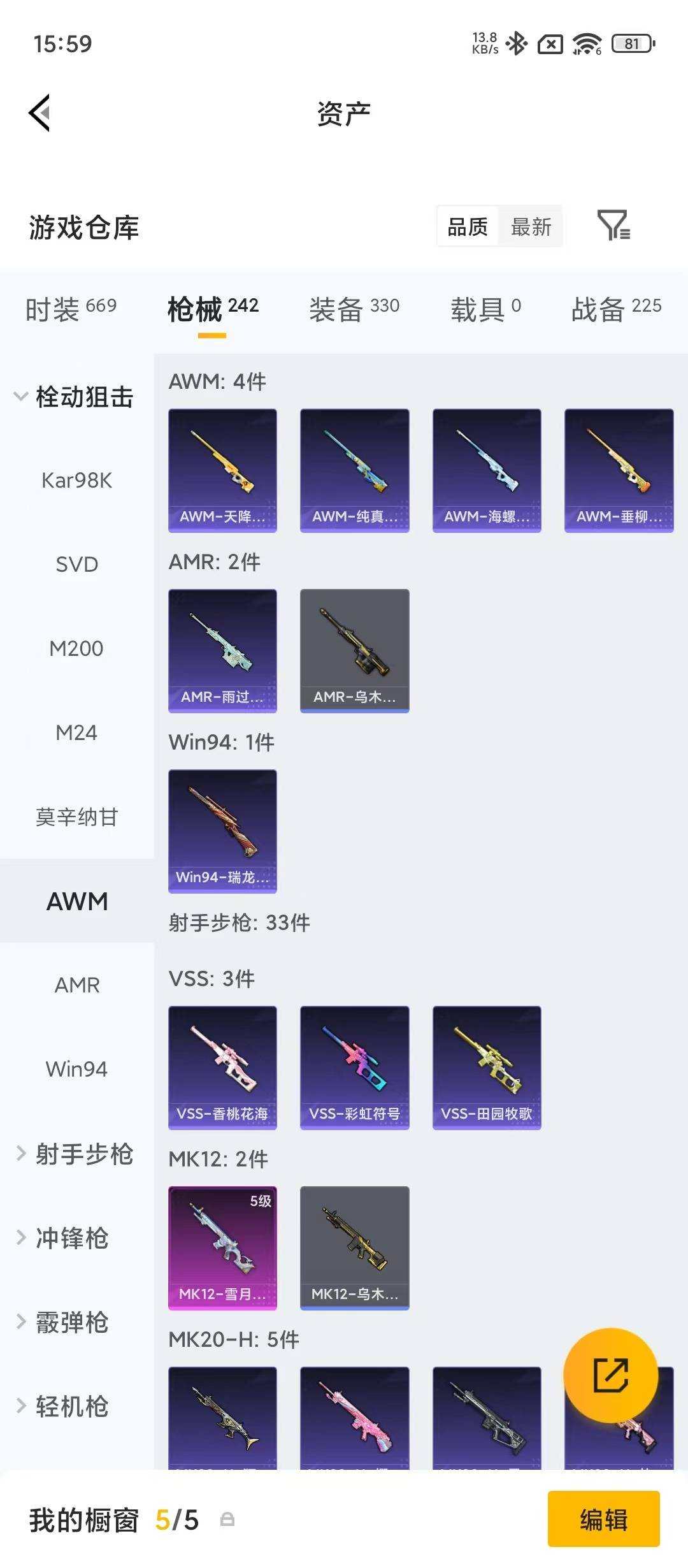
Task: Open the 战备 tab
Action: click(x=616, y=309)
